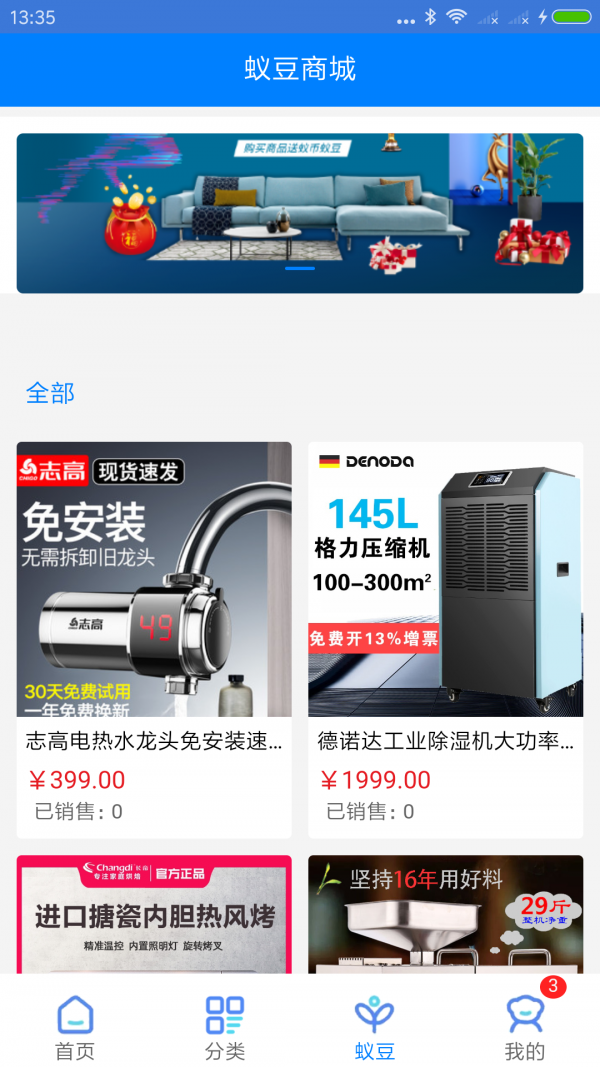Switch to the 分类 tab

click(225, 1027)
